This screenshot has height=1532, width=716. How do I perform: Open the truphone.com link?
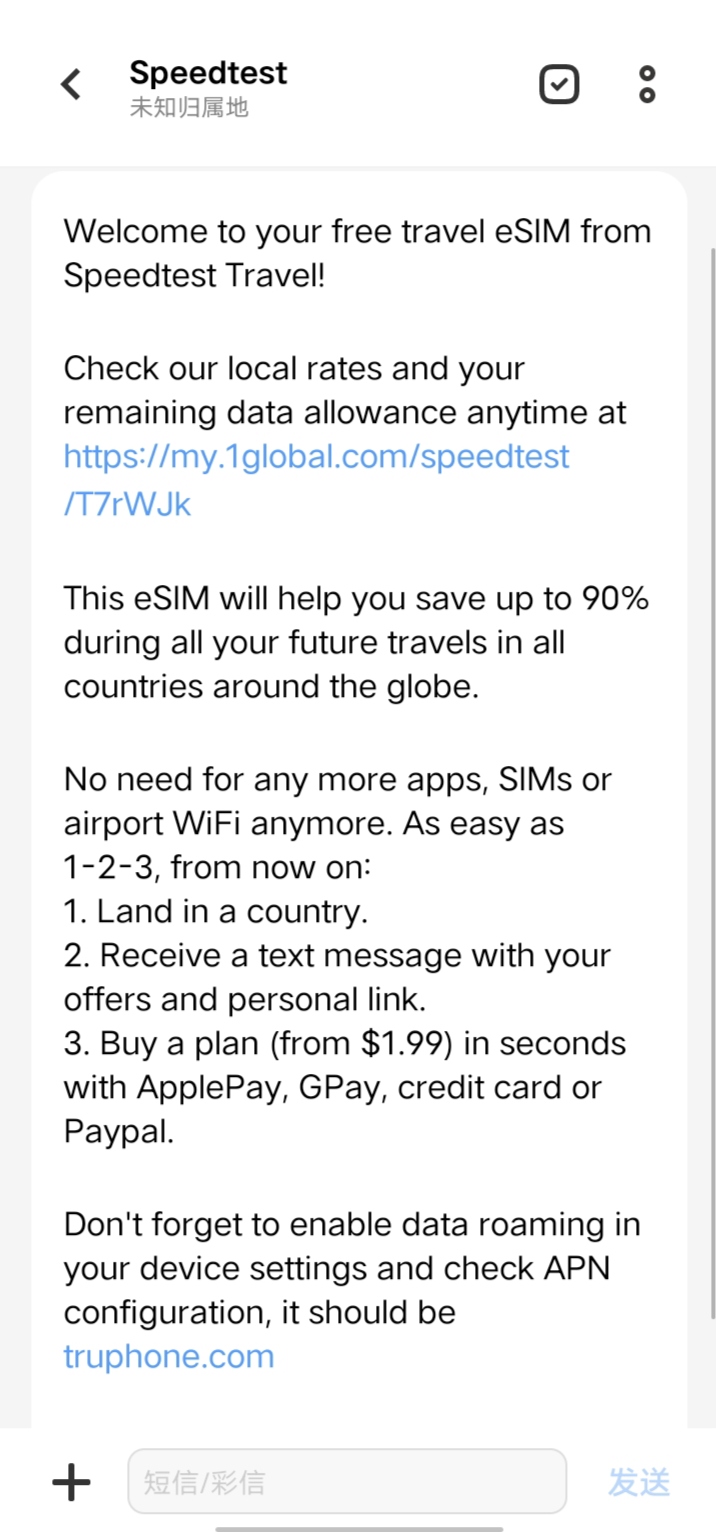point(168,1356)
